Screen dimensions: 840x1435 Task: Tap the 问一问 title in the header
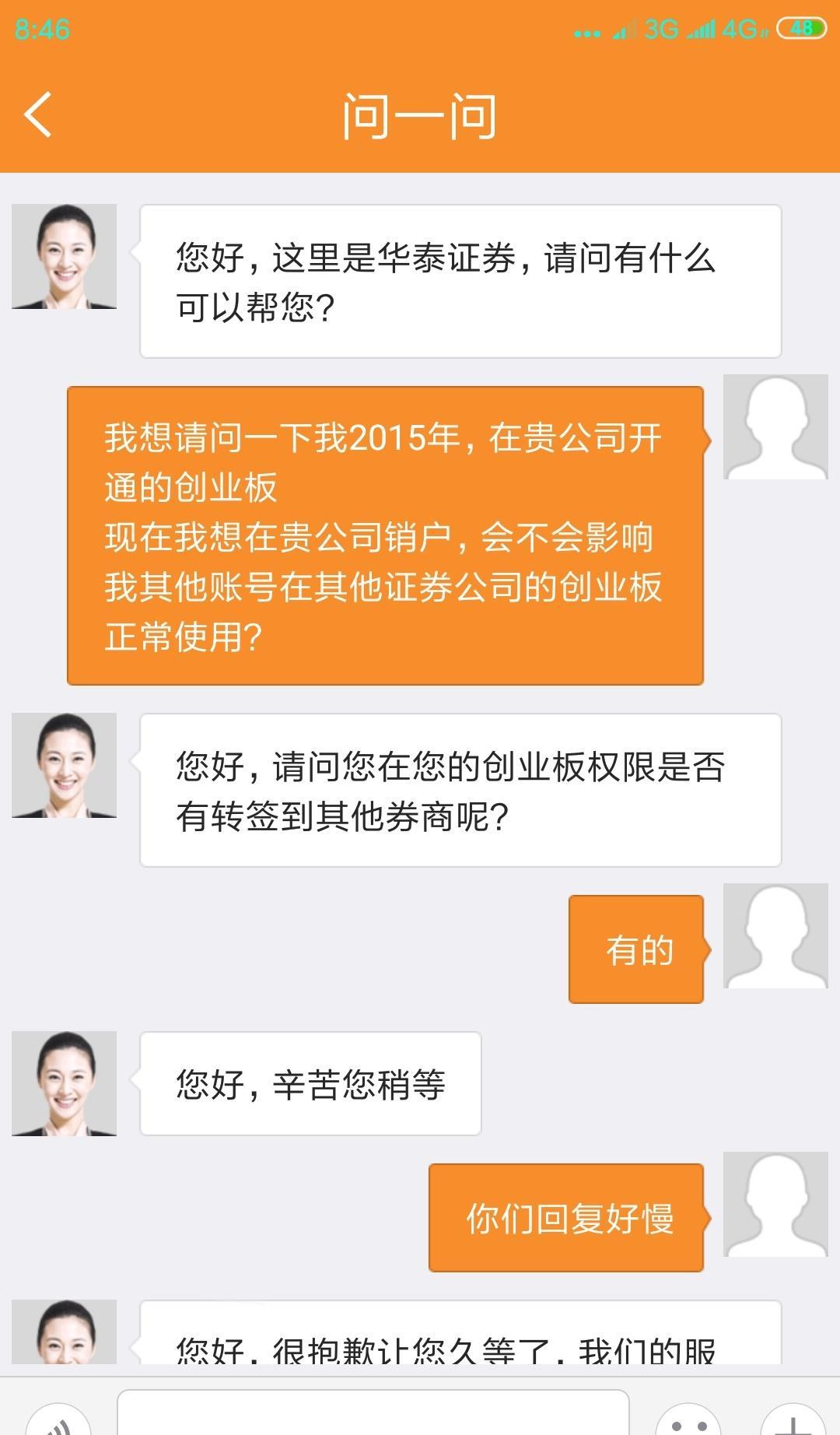point(420,115)
